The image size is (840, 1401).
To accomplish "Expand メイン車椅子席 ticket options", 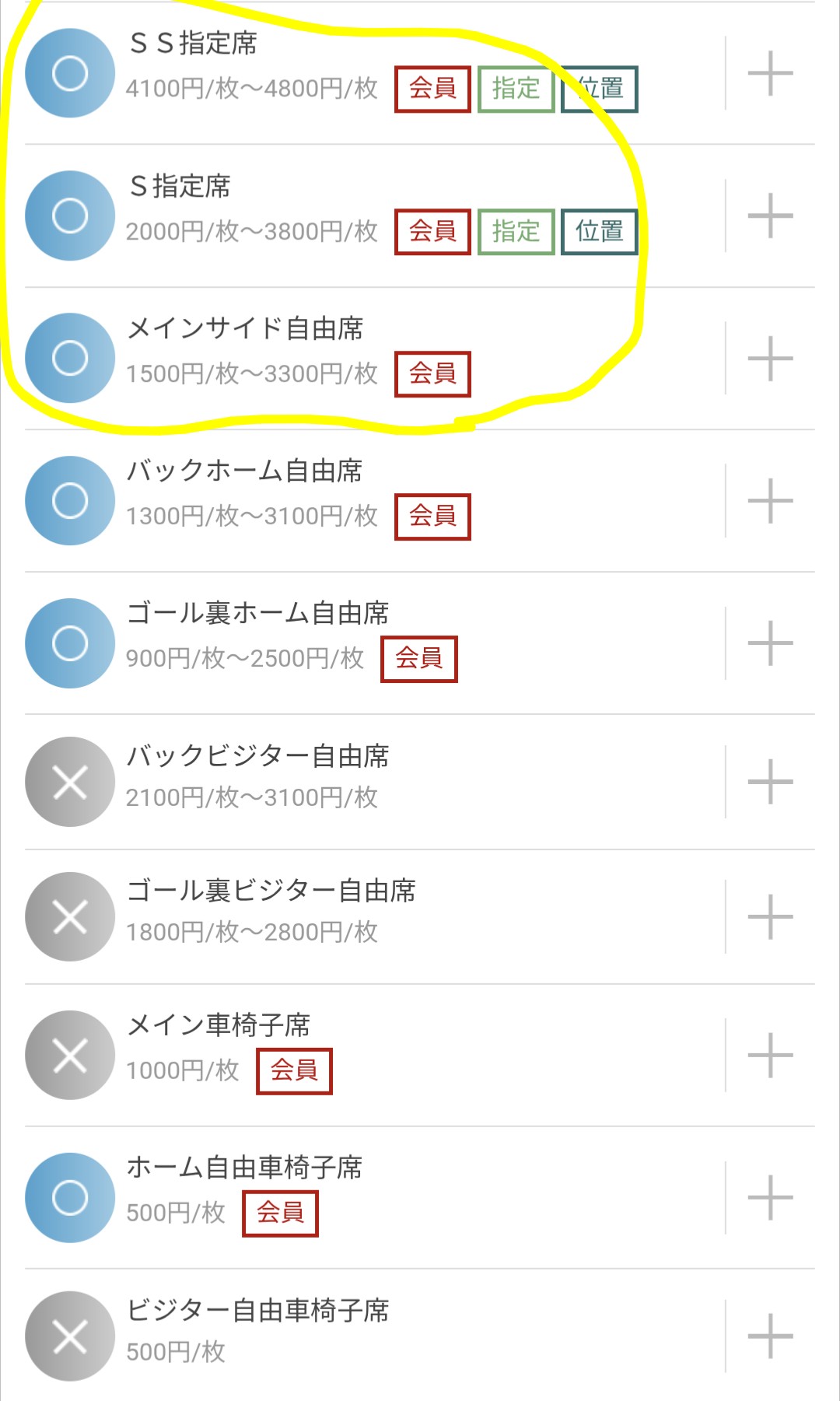I will tap(770, 1055).
